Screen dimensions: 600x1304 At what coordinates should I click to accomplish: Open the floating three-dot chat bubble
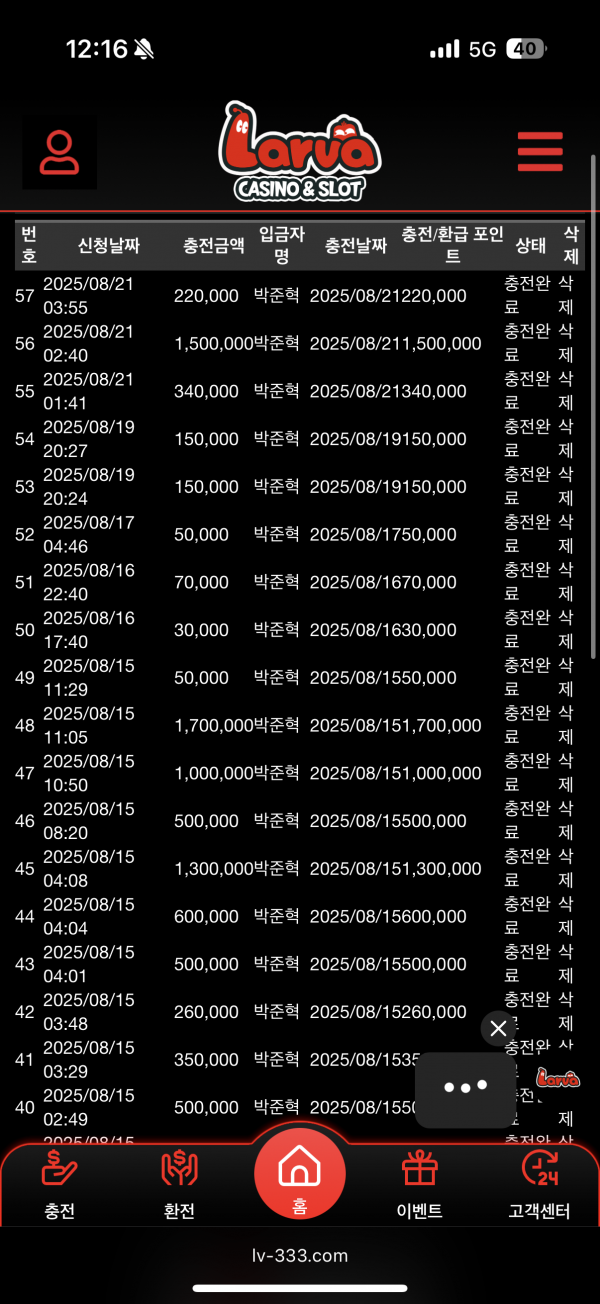pos(465,1088)
